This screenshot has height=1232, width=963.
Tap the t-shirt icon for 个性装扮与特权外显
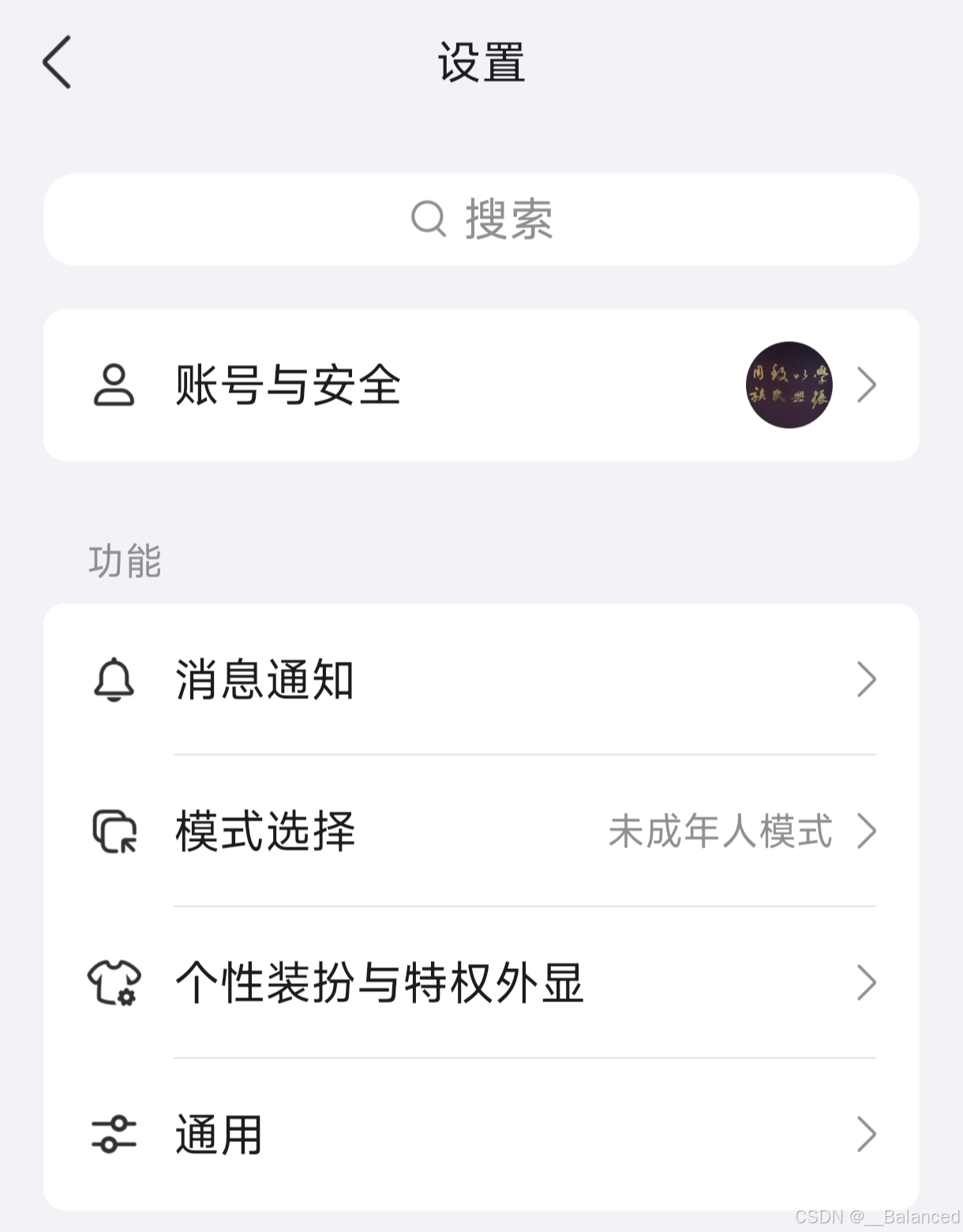click(114, 982)
